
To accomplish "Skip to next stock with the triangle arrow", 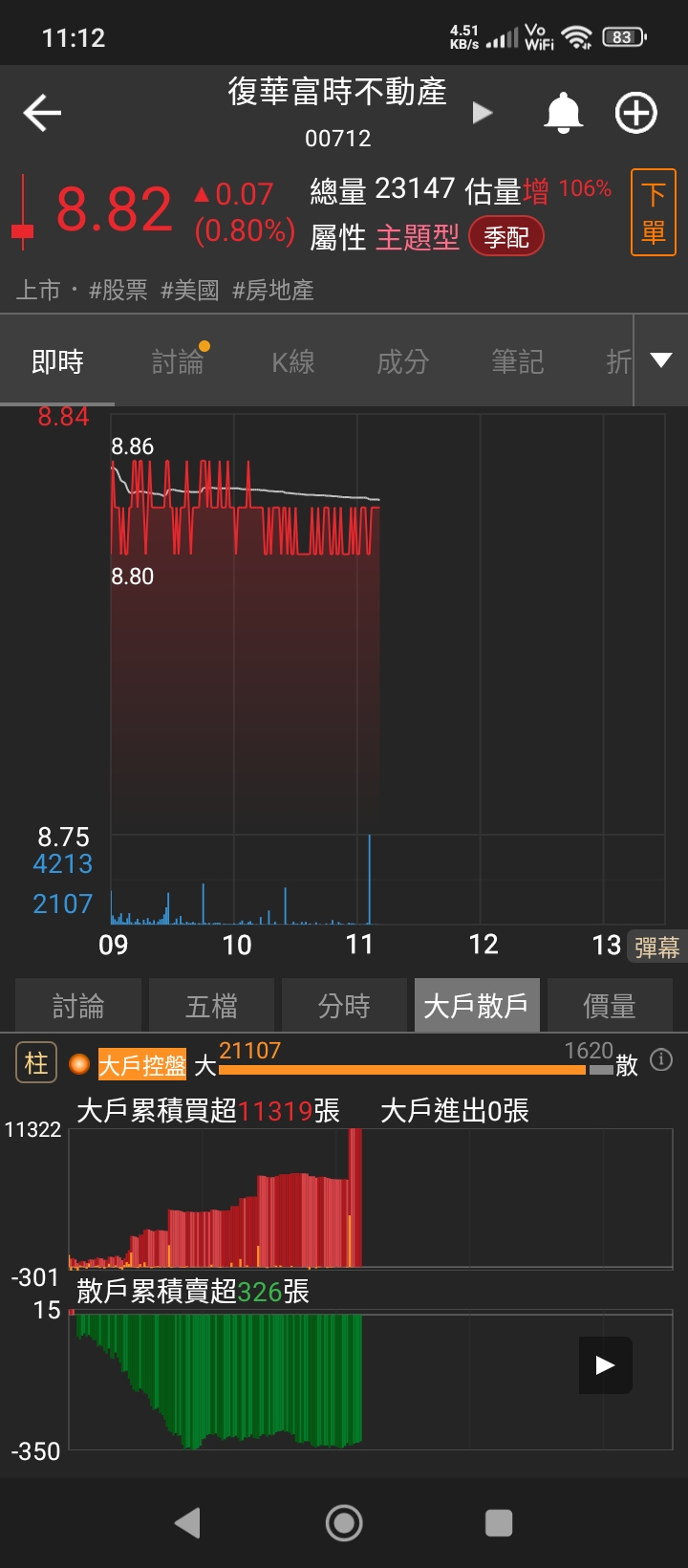I will (483, 113).
